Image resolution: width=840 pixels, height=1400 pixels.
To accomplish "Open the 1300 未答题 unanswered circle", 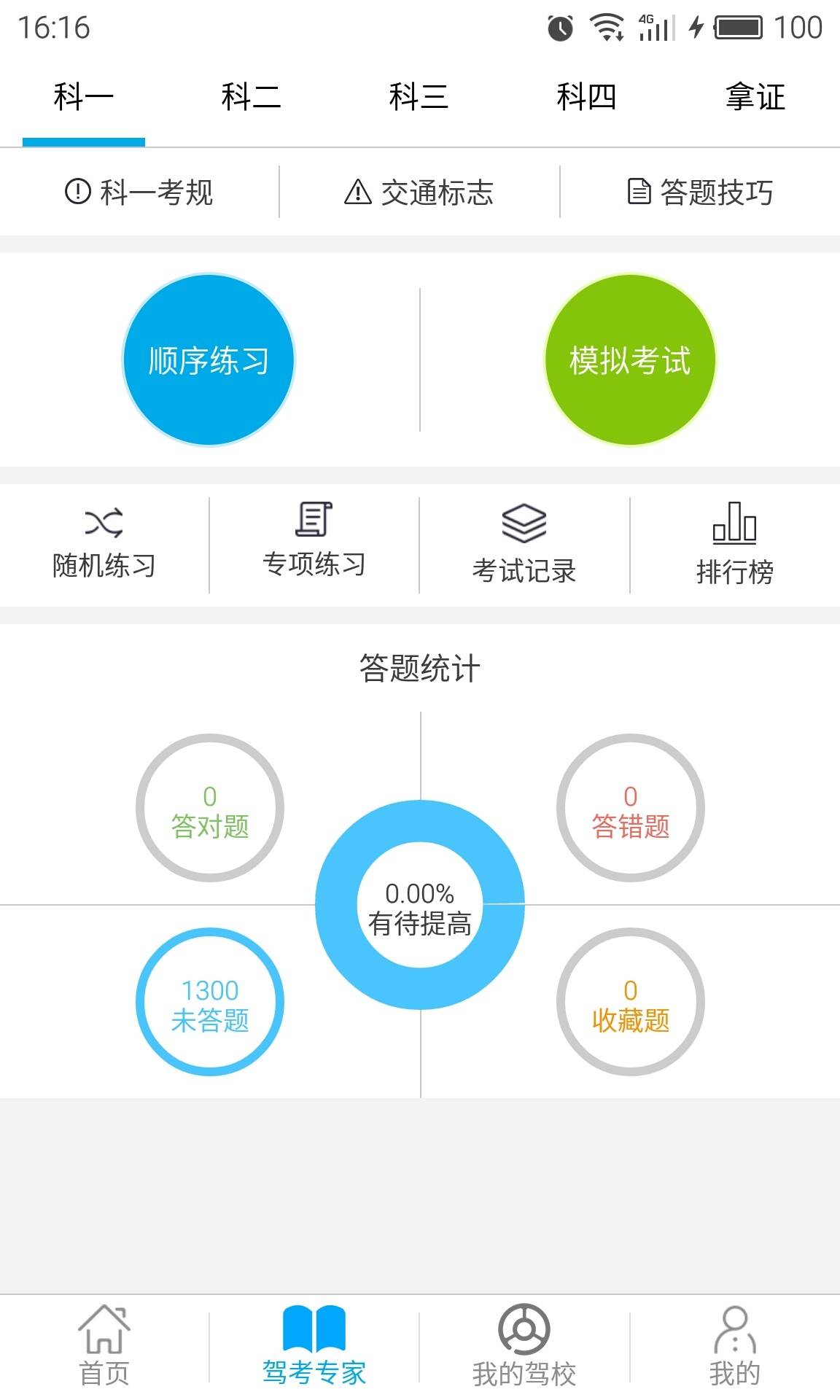I will pyautogui.click(x=210, y=1000).
